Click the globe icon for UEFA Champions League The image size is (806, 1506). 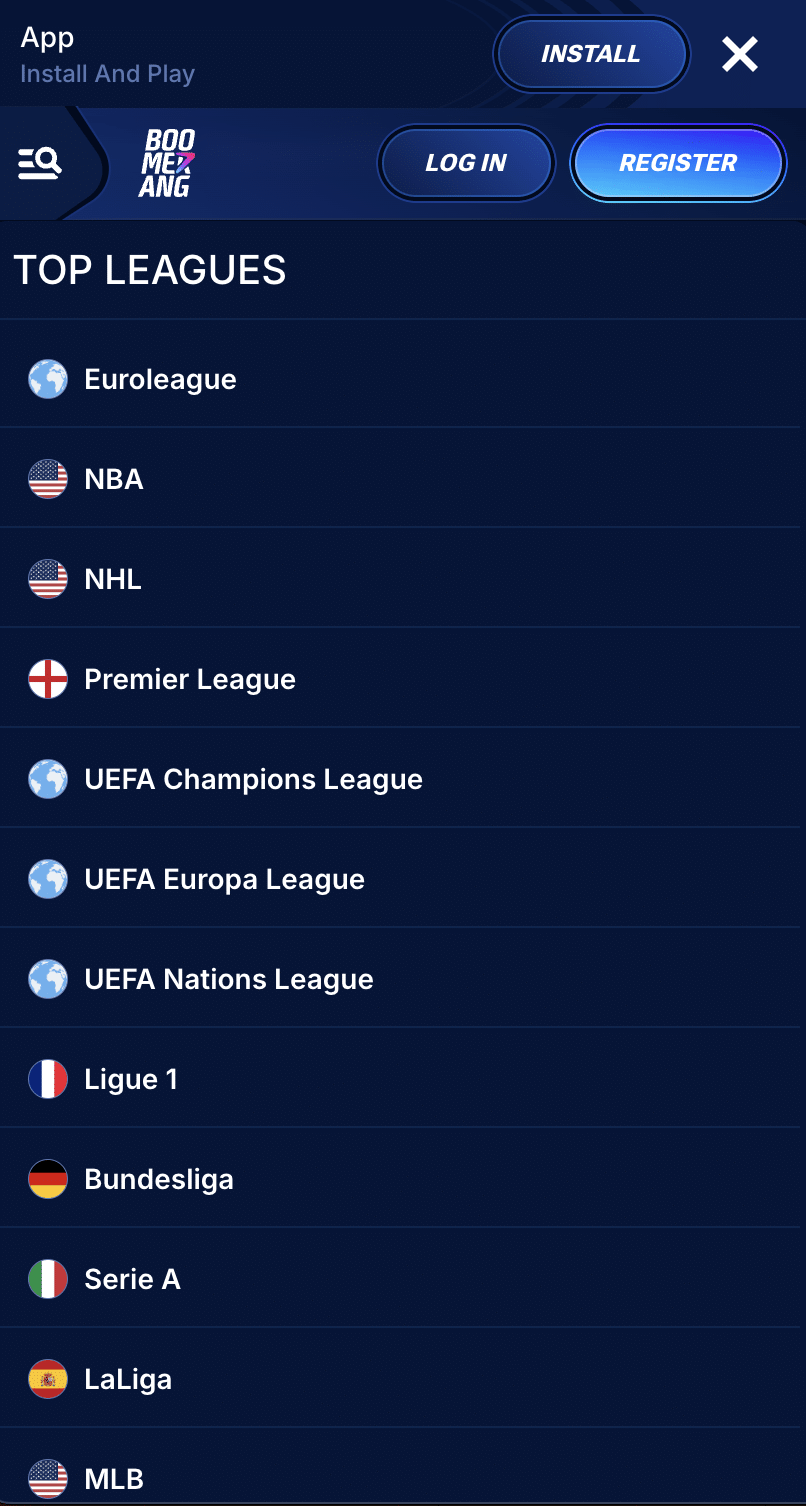(47, 779)
